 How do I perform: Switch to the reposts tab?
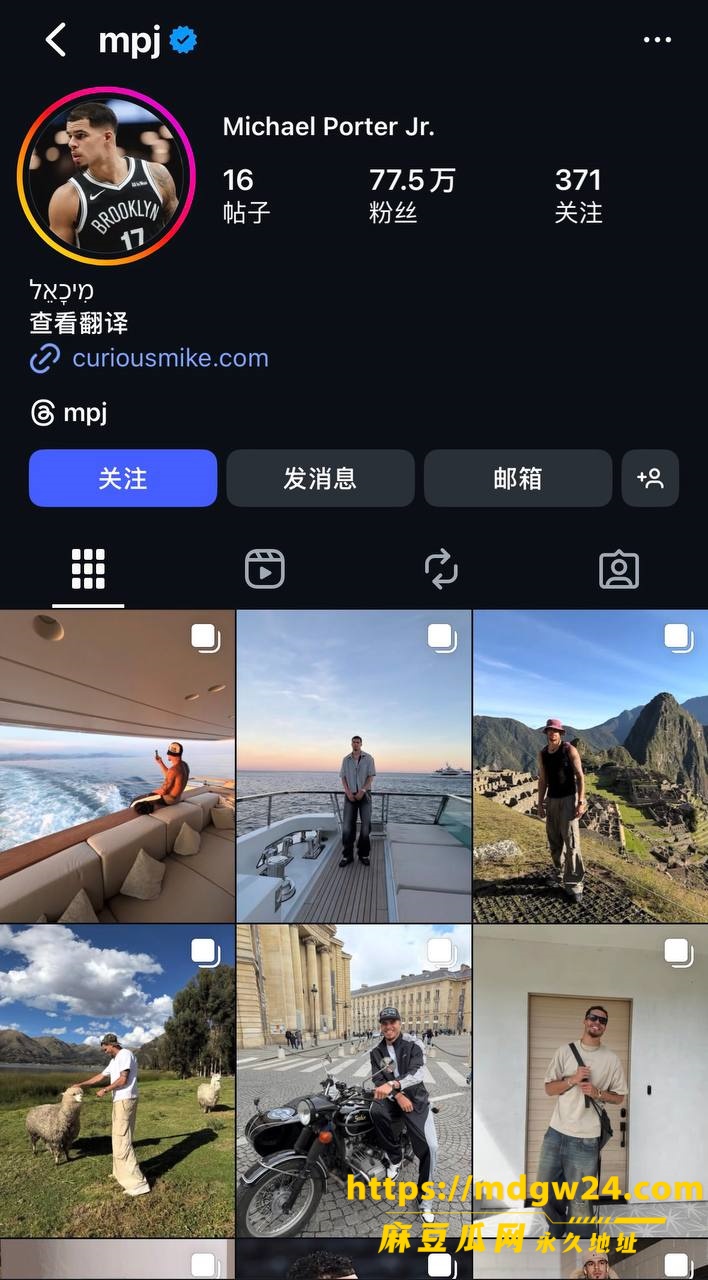coord(441,569)
